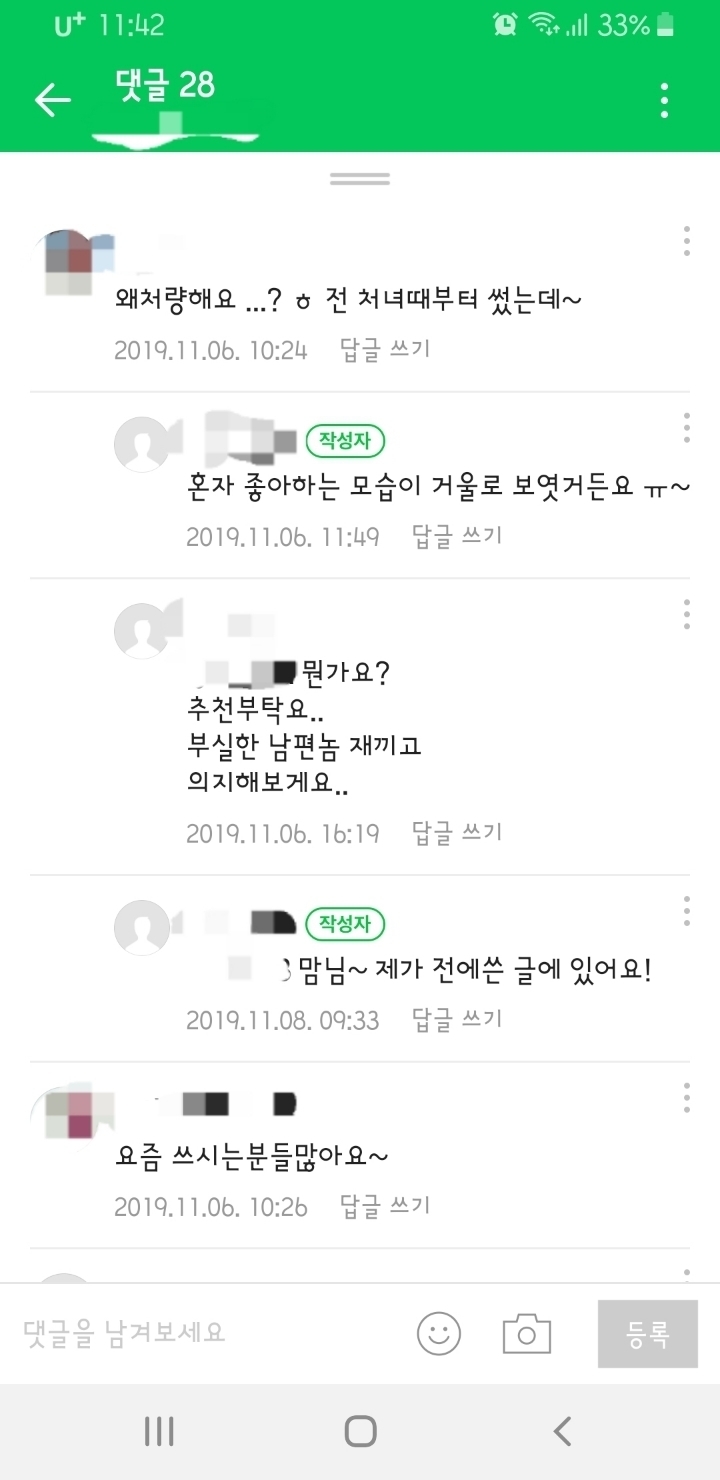The width and height of the screenshot is (720, 1480).
Task: Go to the home screen
Action: pyautogui.click(x=360, y=1431)
